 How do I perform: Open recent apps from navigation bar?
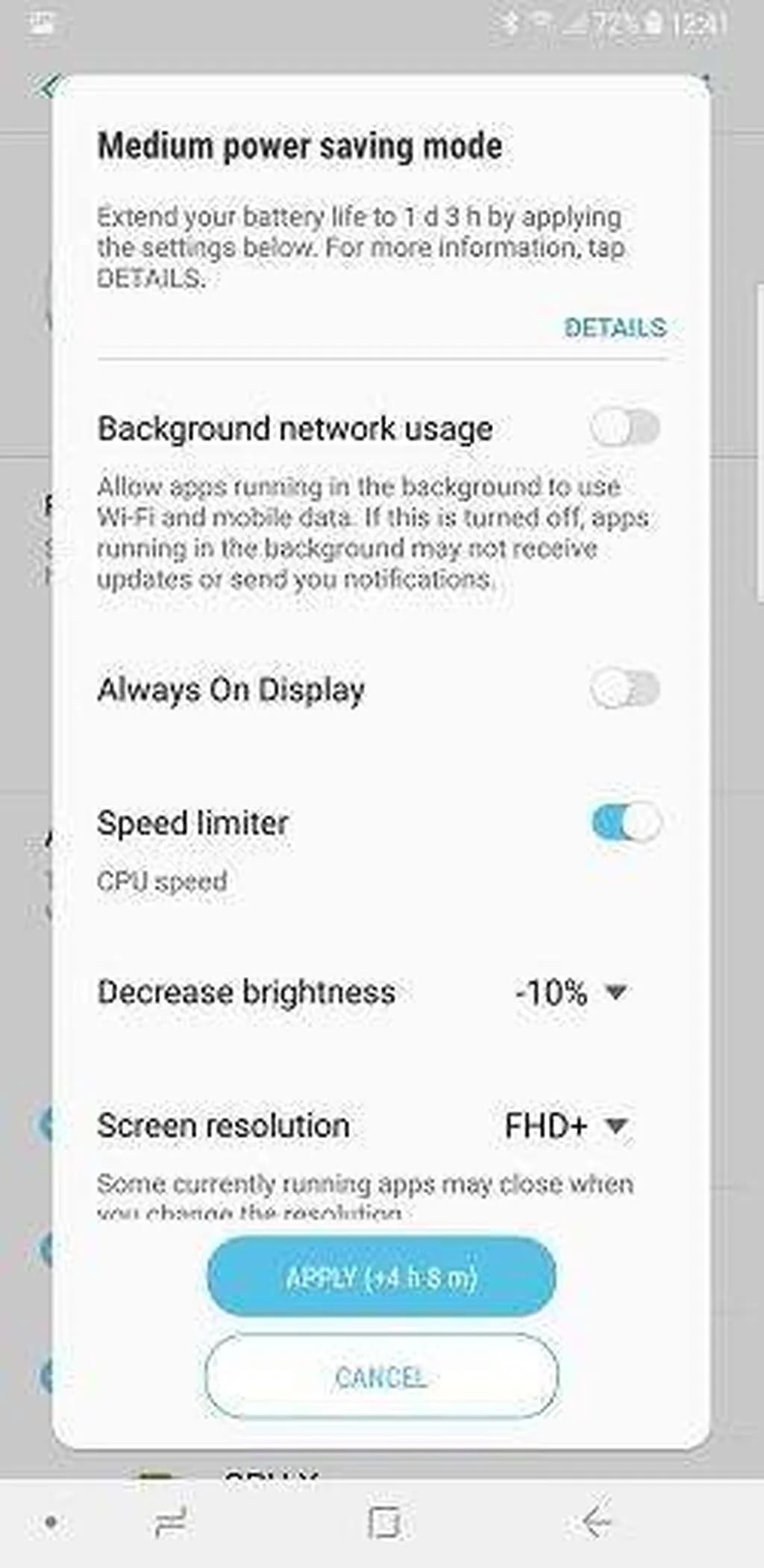pos(170,1521)
